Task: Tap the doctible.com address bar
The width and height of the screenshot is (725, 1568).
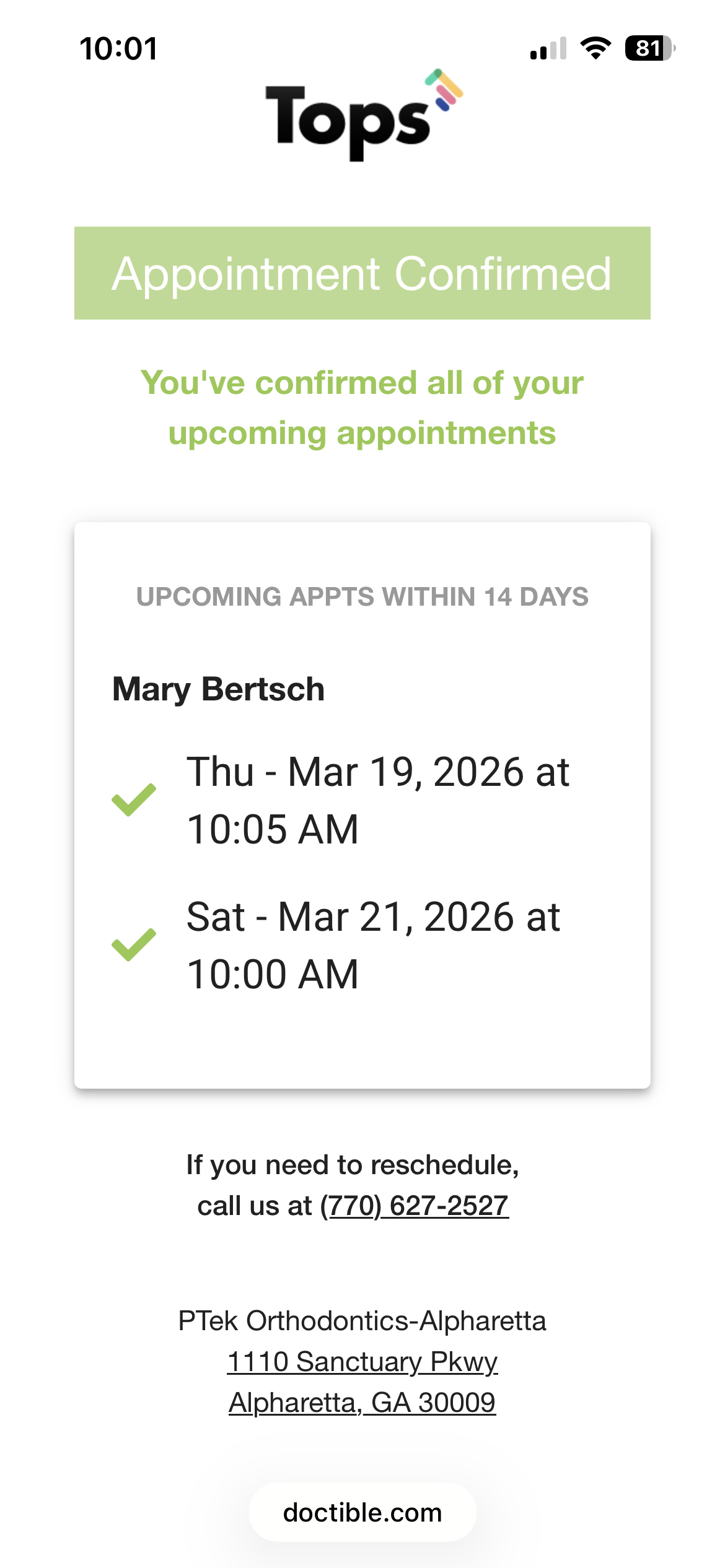Action: coord(362,1512)
